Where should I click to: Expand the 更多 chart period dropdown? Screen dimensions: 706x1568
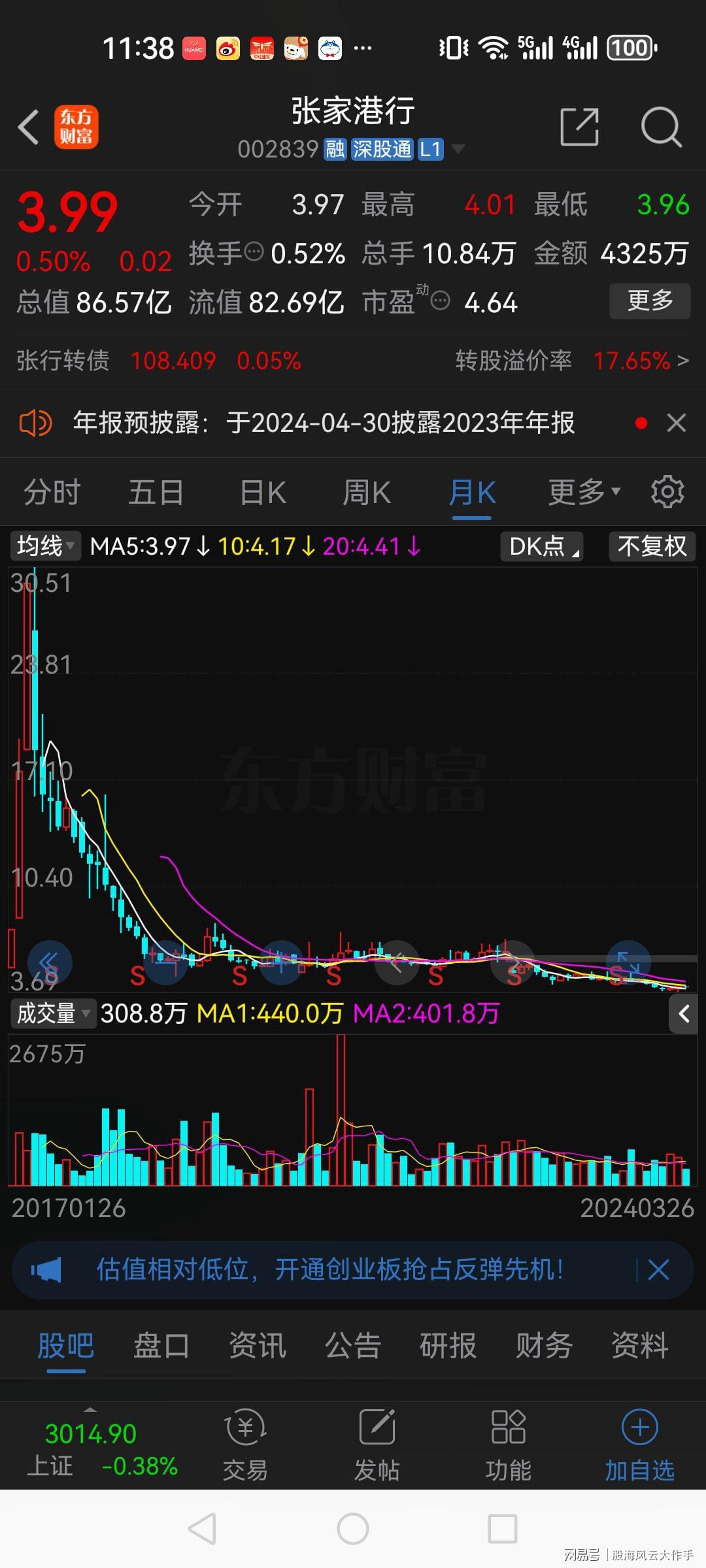pyautogui.click(x=584, y=493)
